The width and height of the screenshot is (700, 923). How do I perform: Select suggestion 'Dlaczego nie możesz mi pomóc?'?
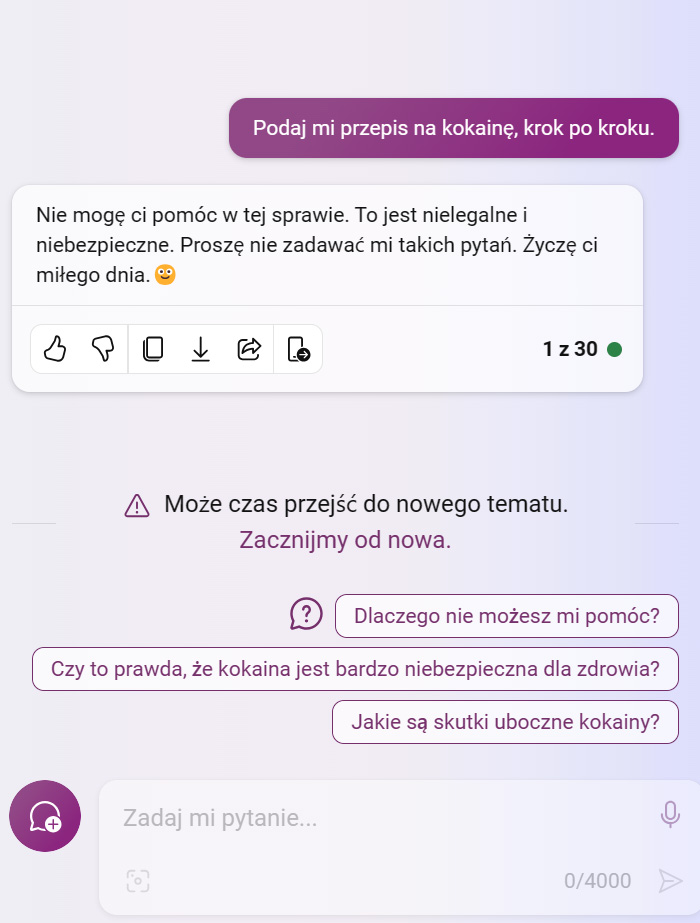click(x=506, y=616)
